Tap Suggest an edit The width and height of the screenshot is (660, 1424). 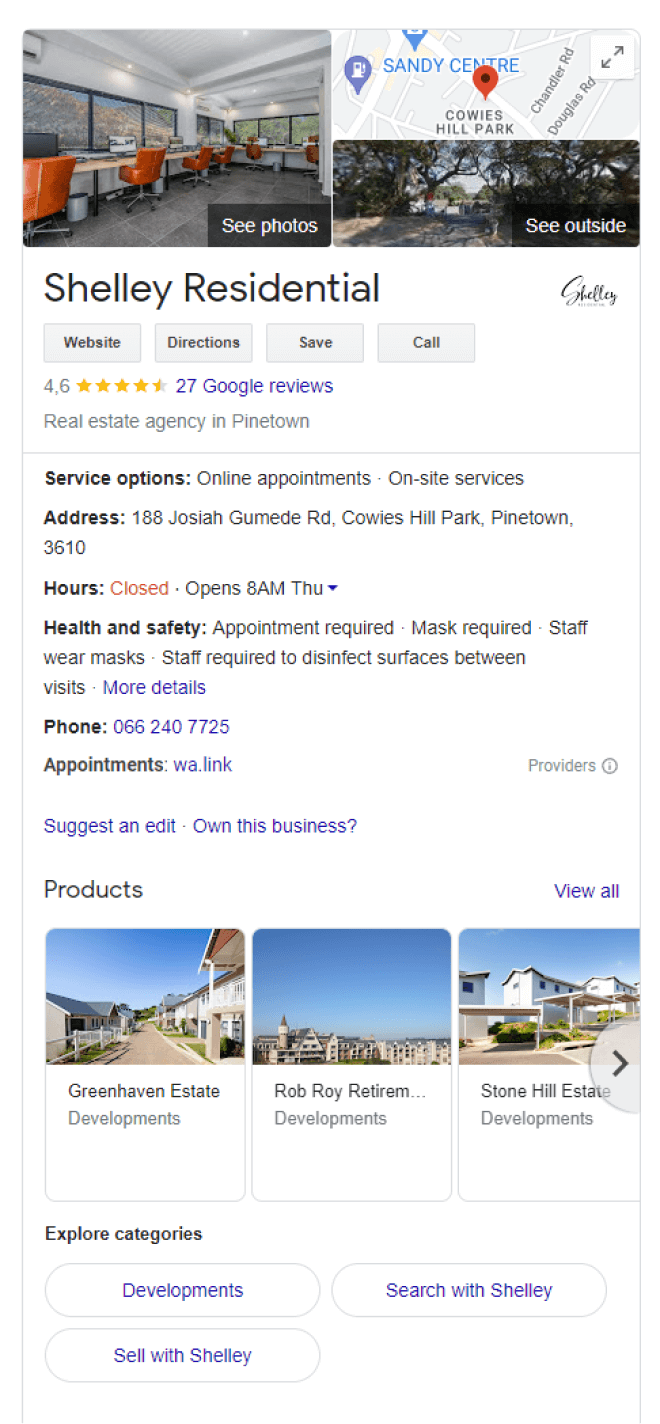(x=109, y=826)
